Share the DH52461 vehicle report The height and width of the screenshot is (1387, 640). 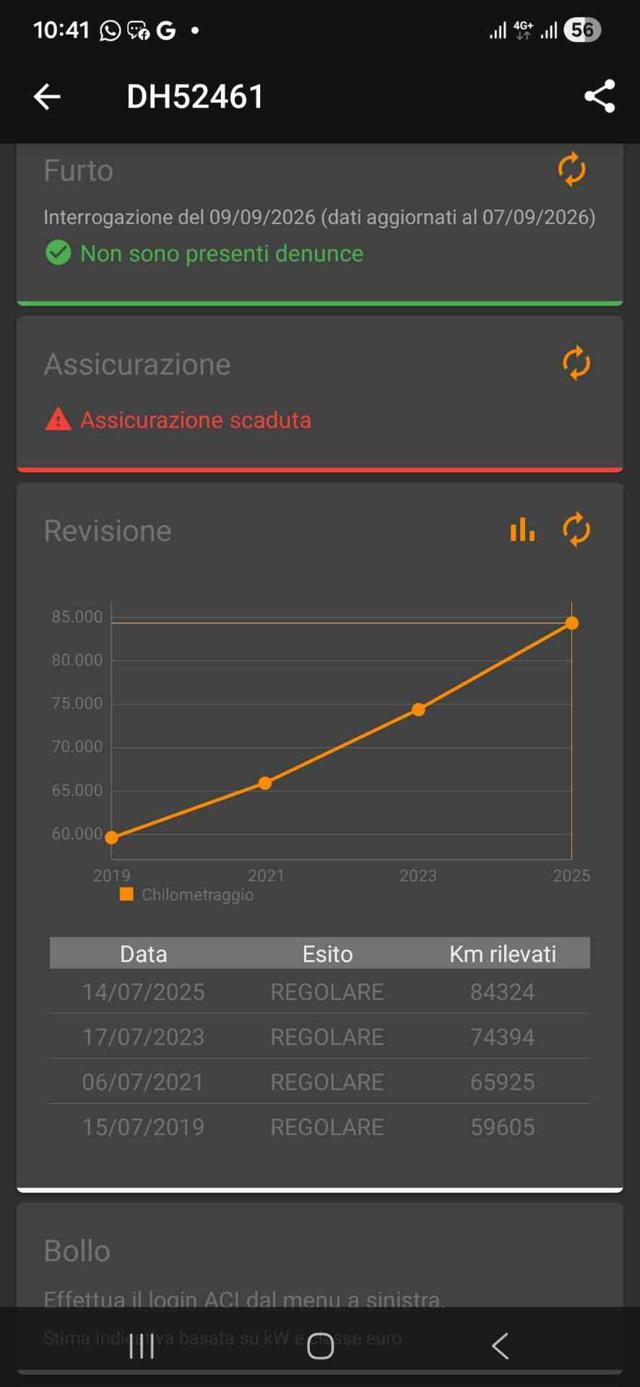tap(599, 96)
